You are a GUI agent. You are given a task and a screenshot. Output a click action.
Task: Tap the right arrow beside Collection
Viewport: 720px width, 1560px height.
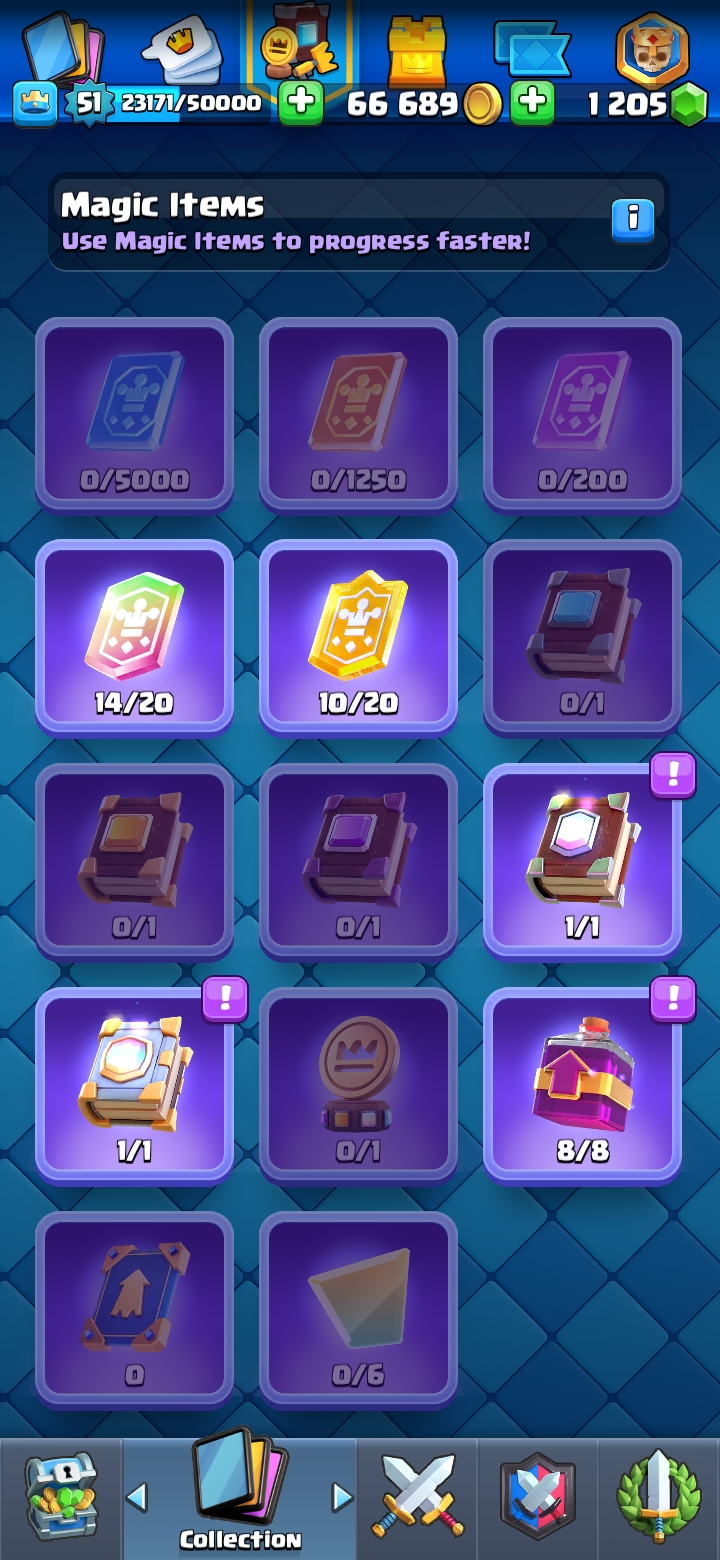click(342, 1497)
